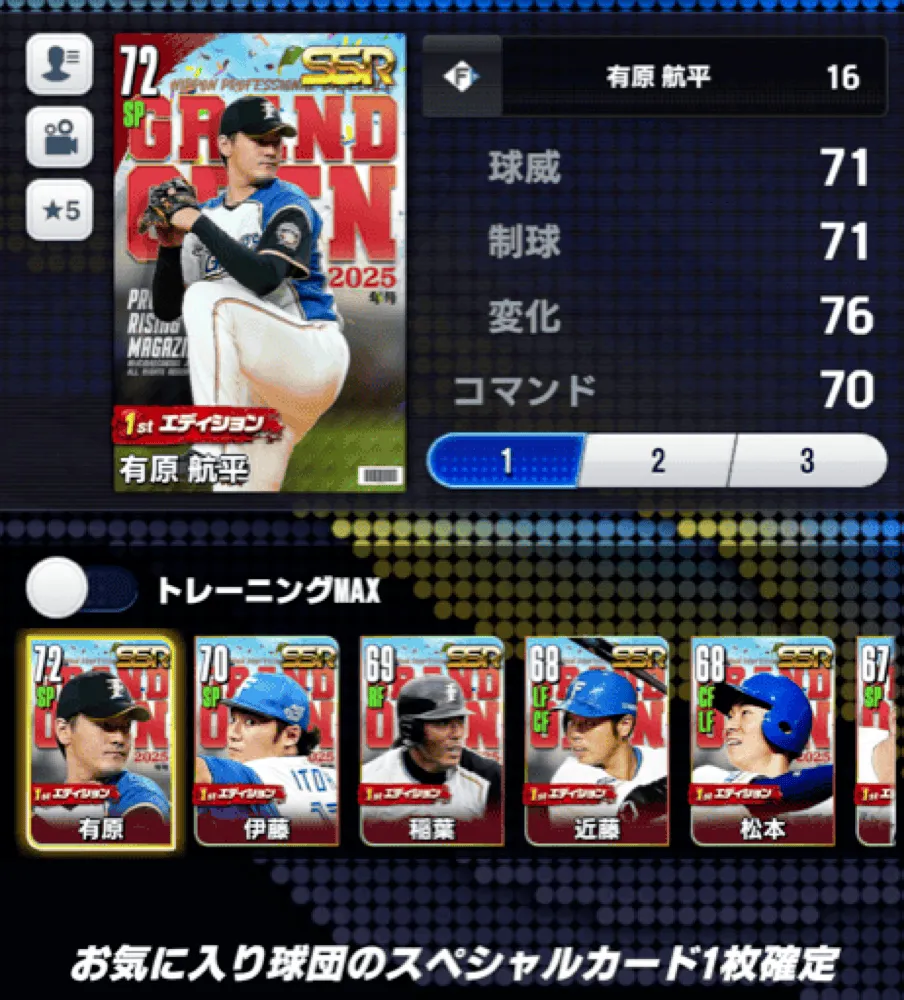Select the 近藤 player card
This screenshot has width=904, height=1000.
coord(597,742)
